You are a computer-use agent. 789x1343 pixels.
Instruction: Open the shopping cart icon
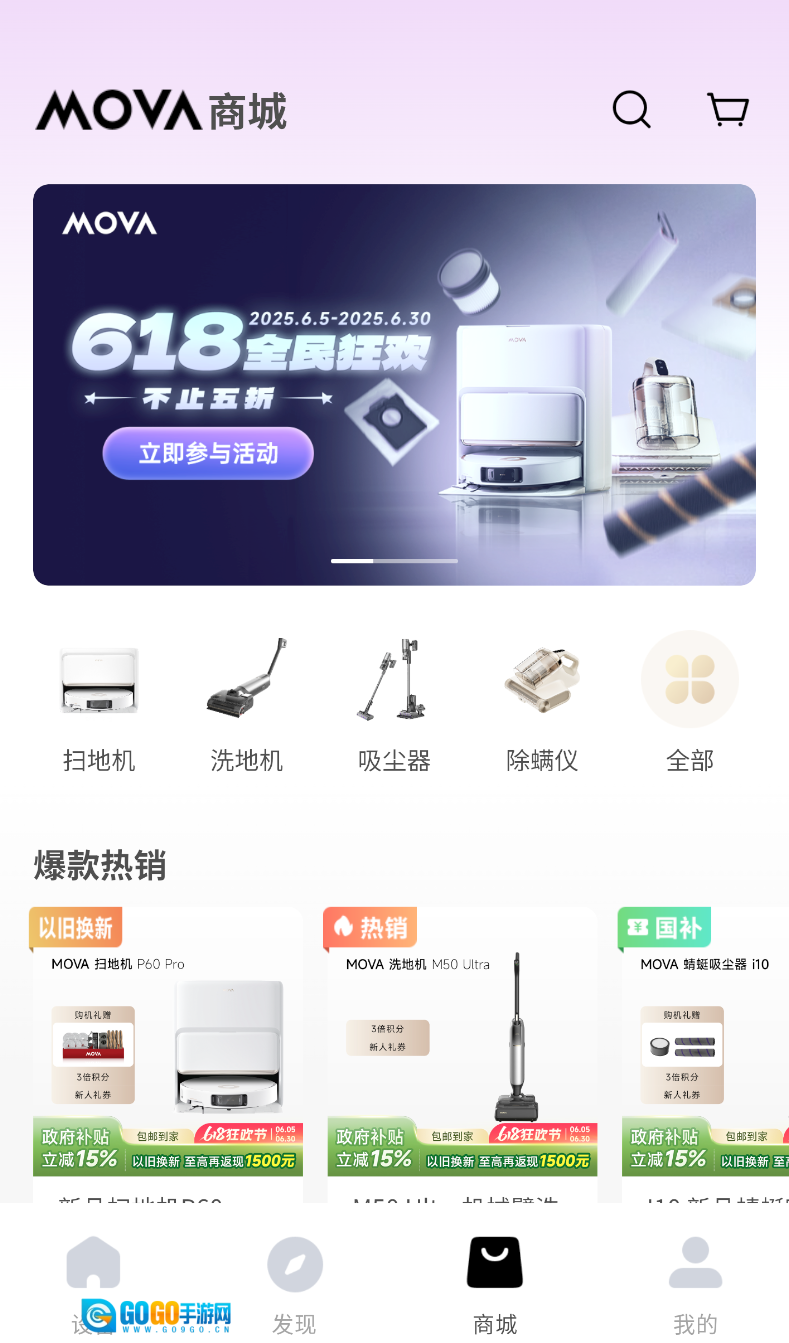click(727, 110)
